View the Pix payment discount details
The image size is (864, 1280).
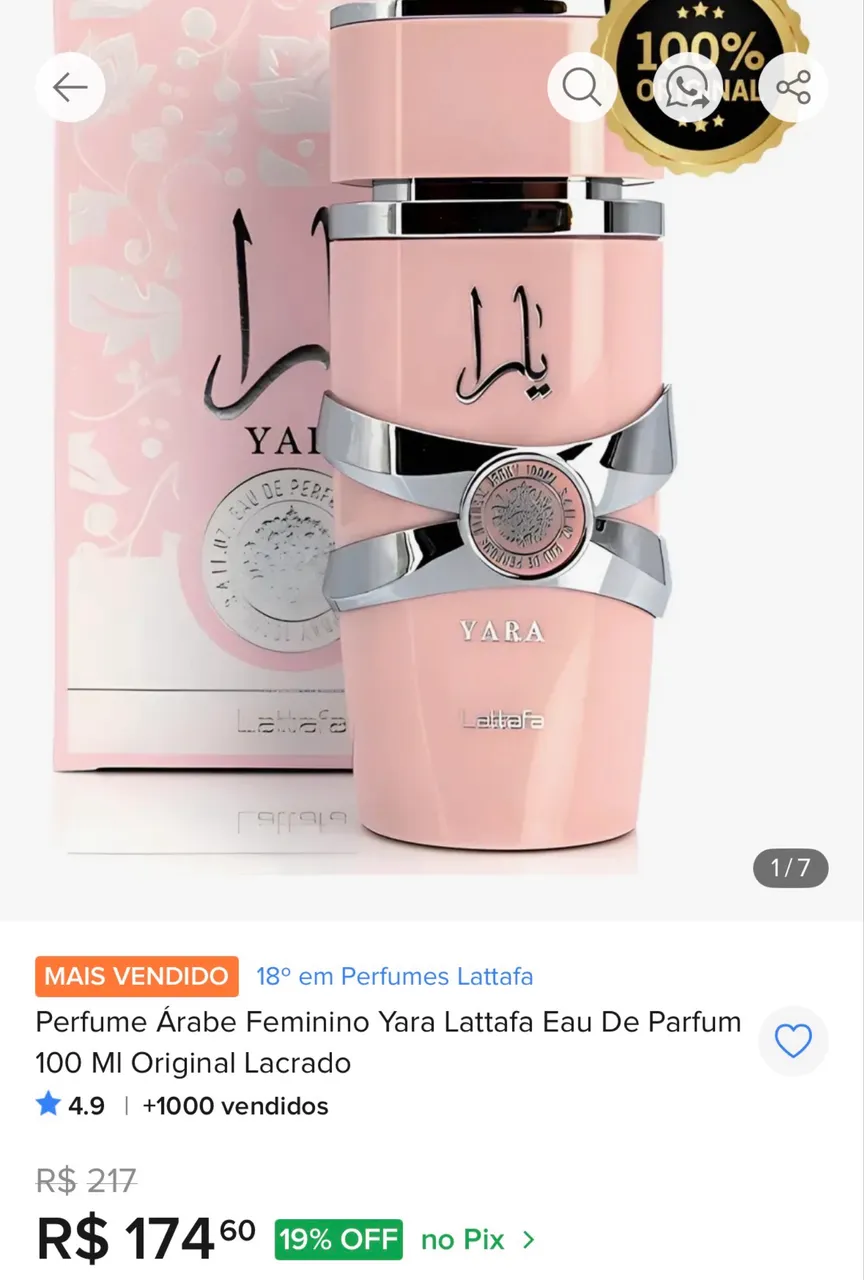[x=478, y=1240]
